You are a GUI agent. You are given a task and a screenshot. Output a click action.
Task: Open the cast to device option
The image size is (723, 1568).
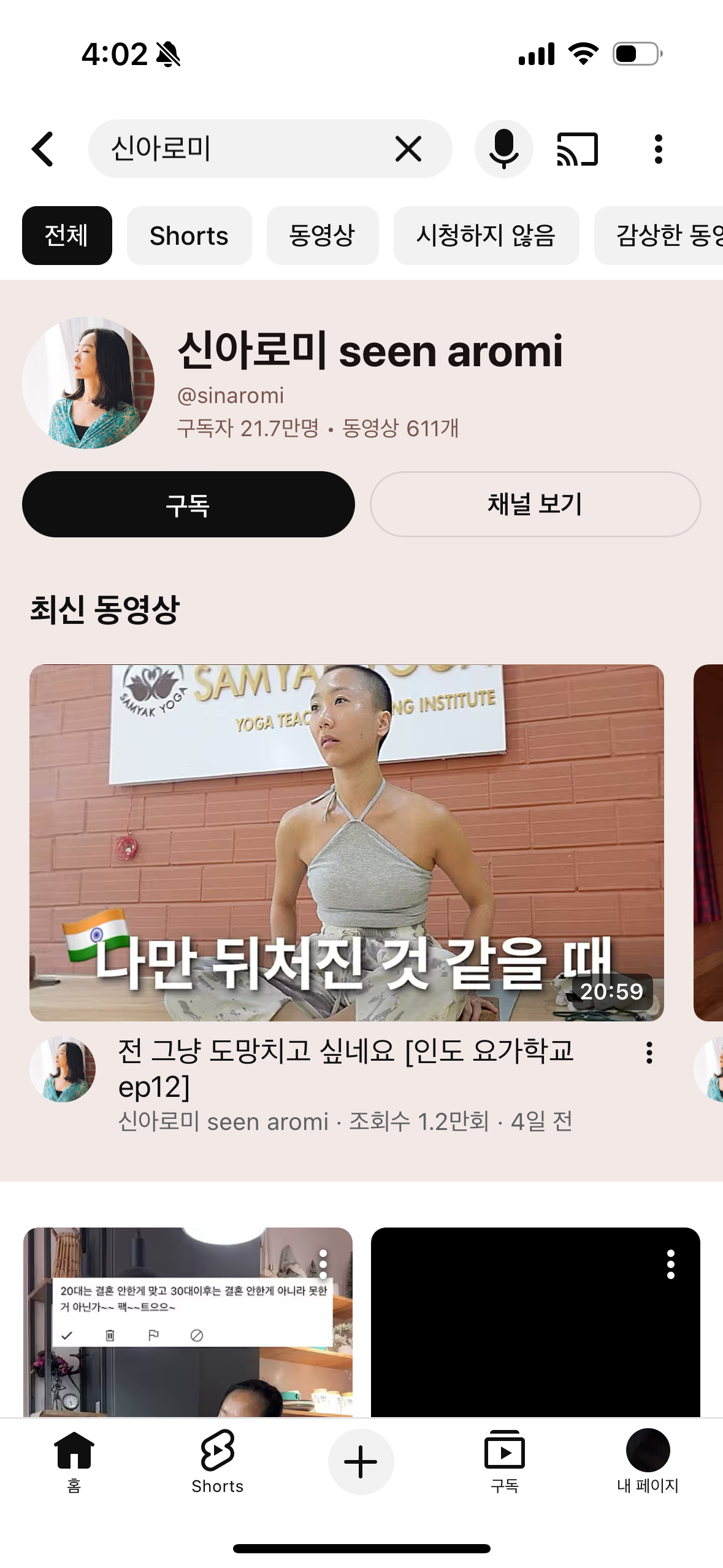click(577, 149)
